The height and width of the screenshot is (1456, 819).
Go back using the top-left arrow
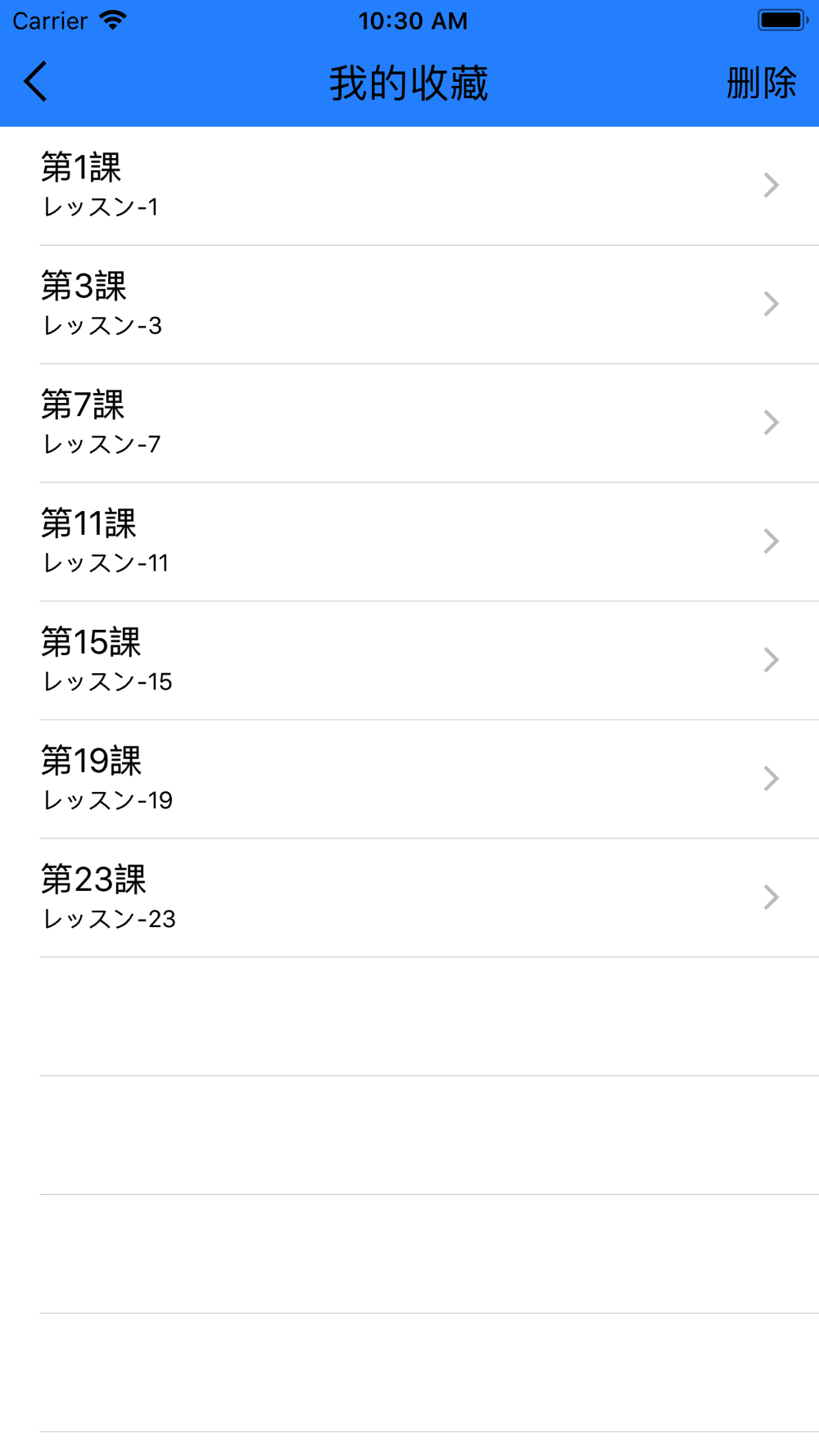(36, 82)
